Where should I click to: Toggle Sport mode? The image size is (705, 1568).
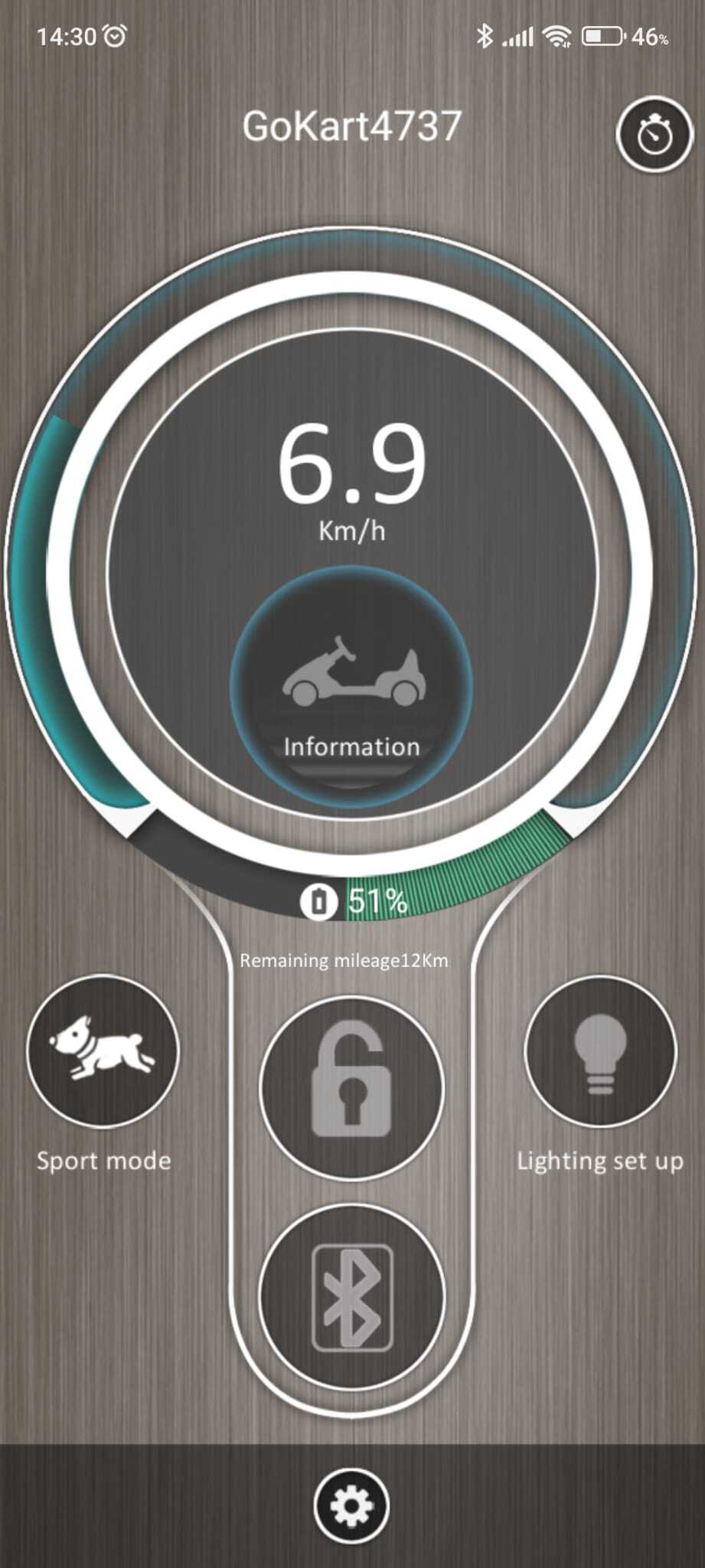(103, 1051)
